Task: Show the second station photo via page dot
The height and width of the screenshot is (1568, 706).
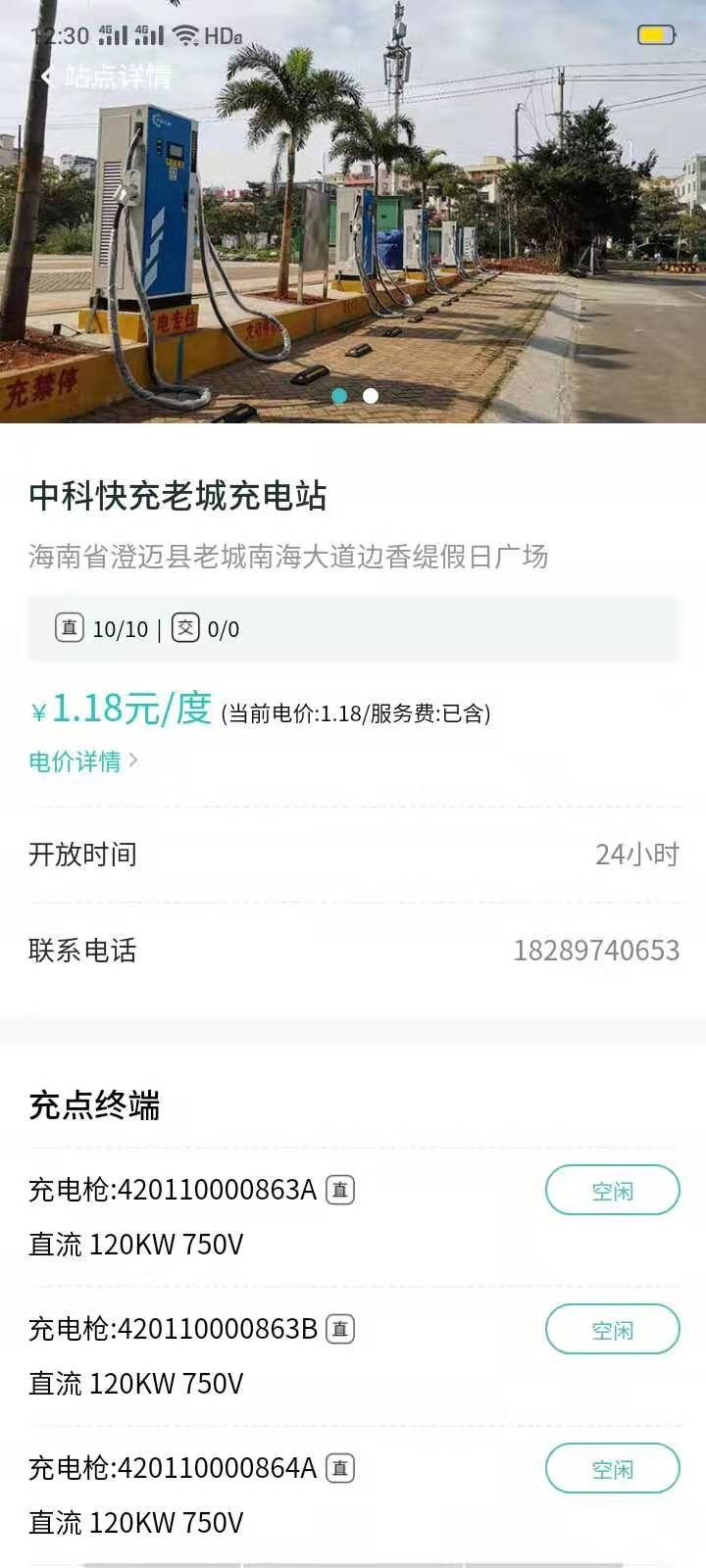Action: (371, 396)
